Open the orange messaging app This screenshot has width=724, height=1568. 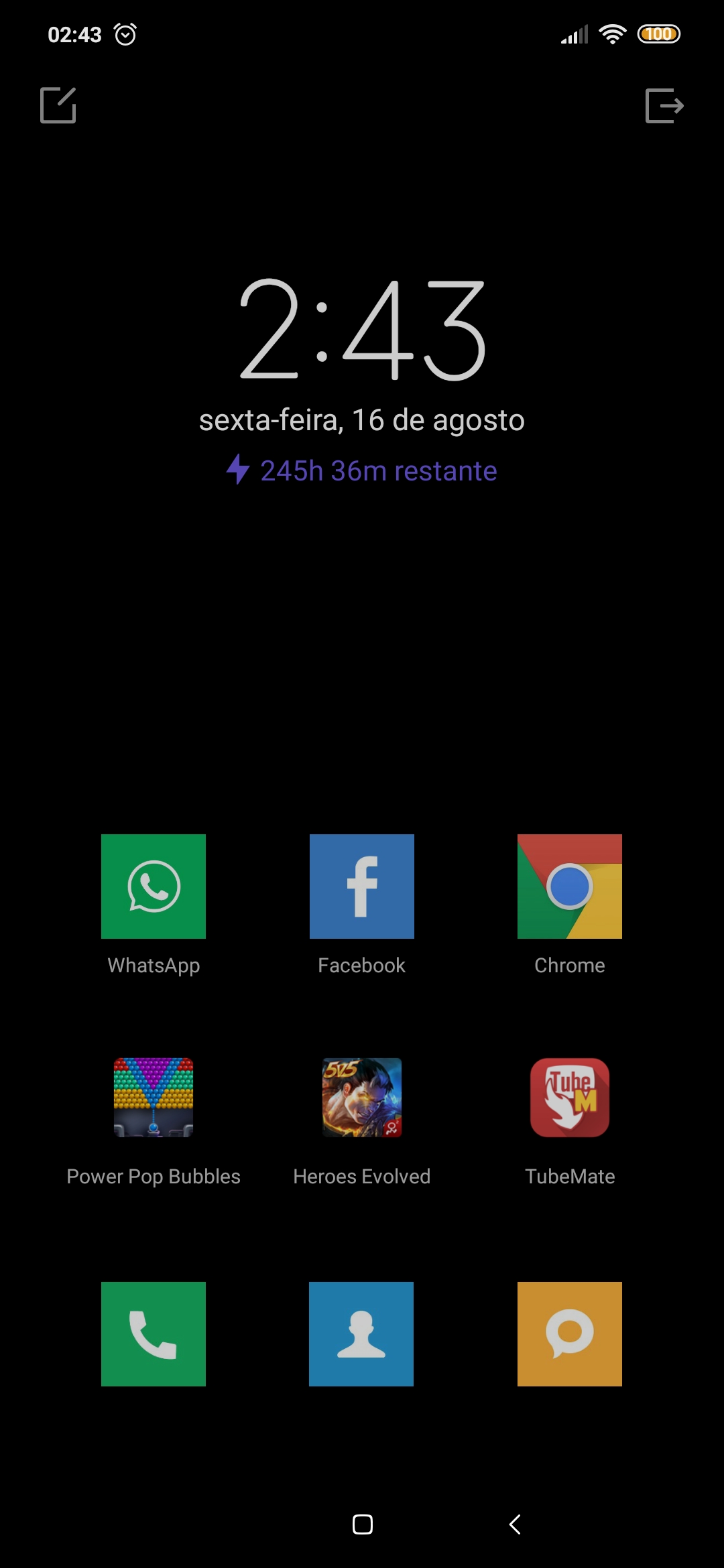click(570, 1333)
